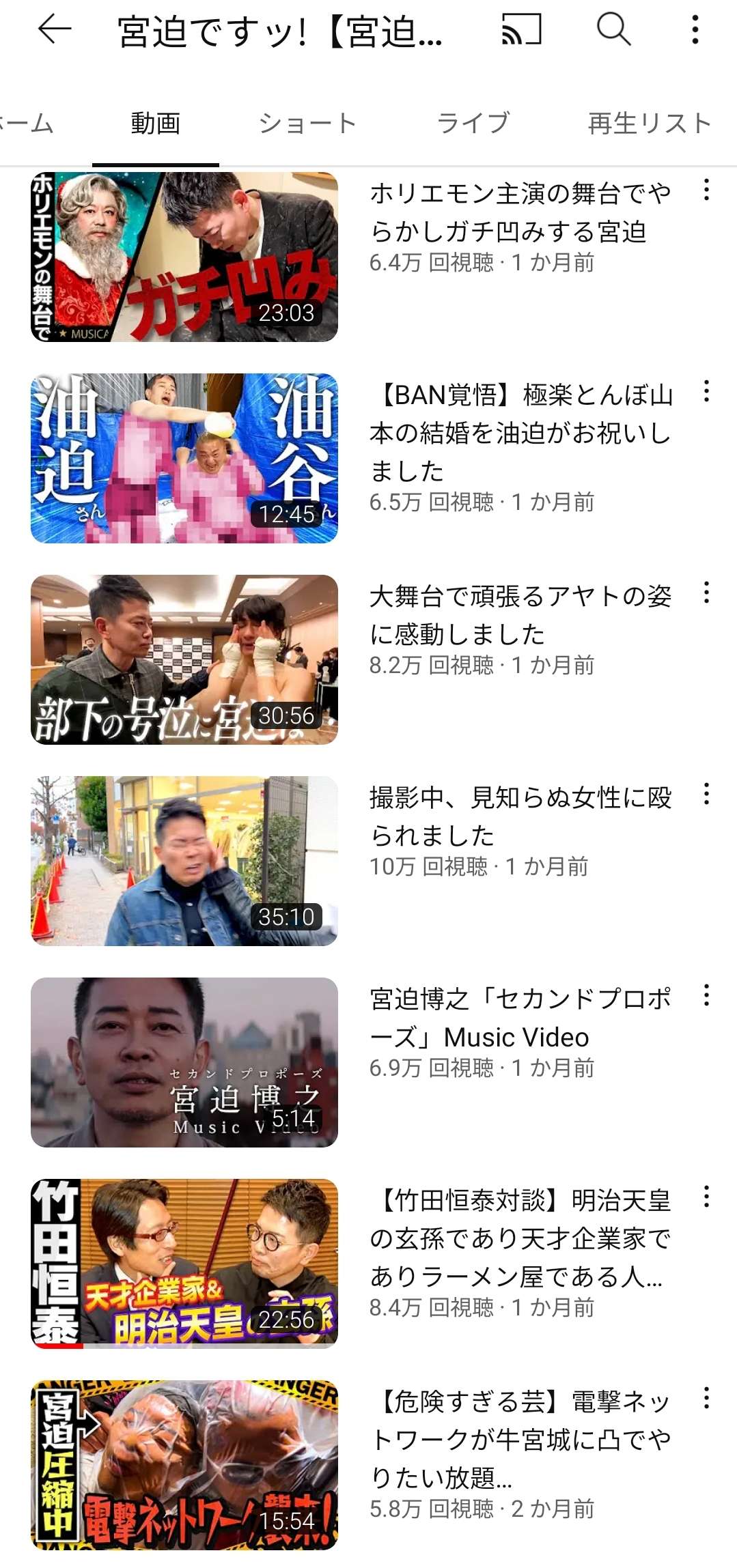The image size is (737, 1568).
Task: Cast to a TV device
Action: [x=522, y=30]
